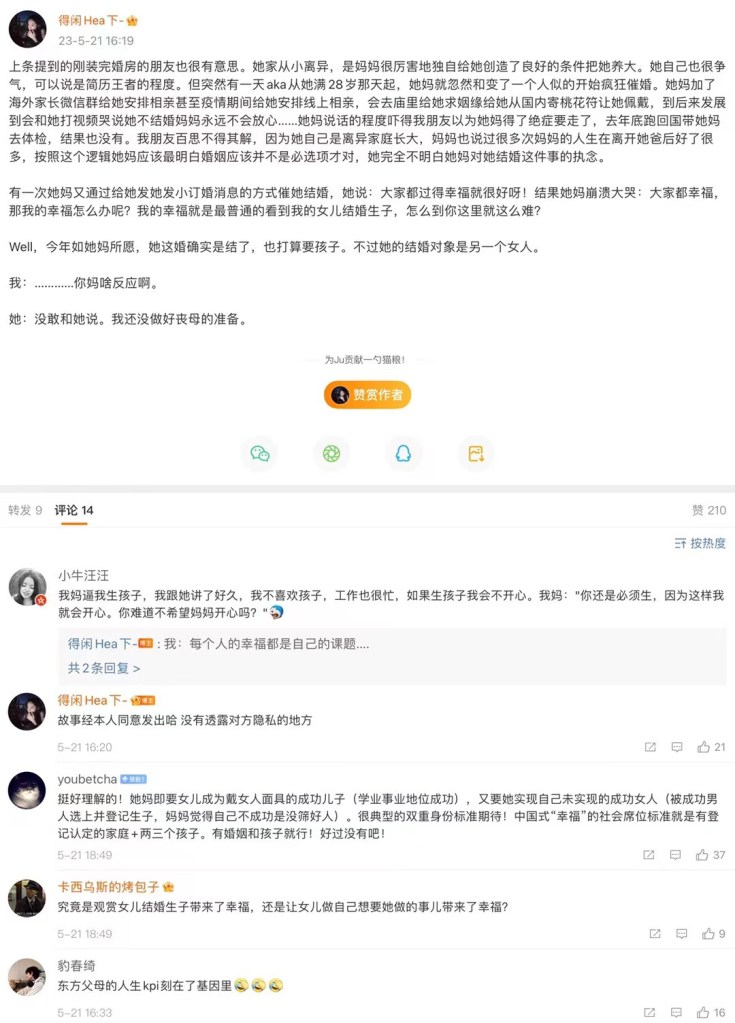Image resolution: width=735 pixels, height=1023 pixels.
Task: Expand 共2条回复 under 小牛汪汪's comment
Action: pyautogui.click(x=104, y=668)
